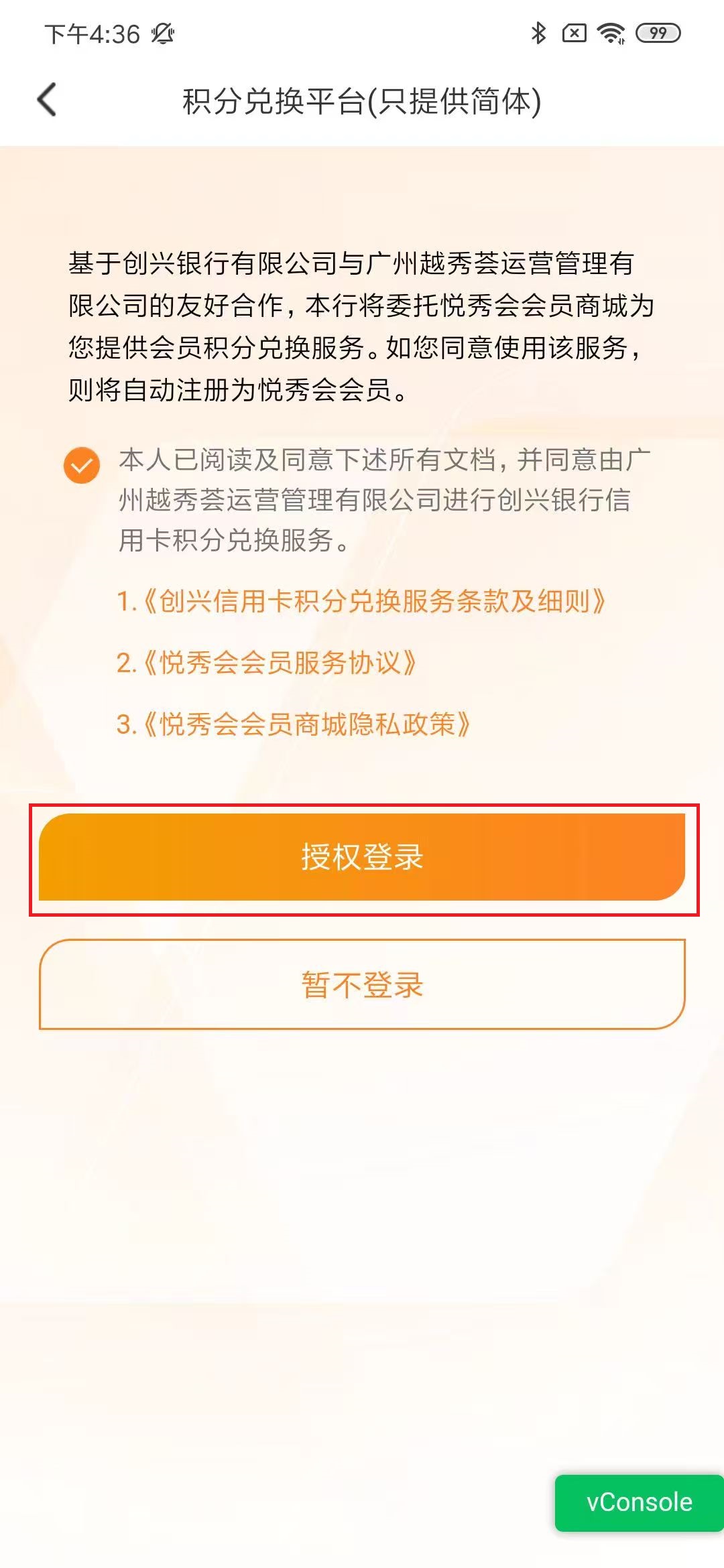Open 创兴信用卡积分兑换服务条款及细则 document
The height and width of the screenshot is (1568, 724).
362,601
